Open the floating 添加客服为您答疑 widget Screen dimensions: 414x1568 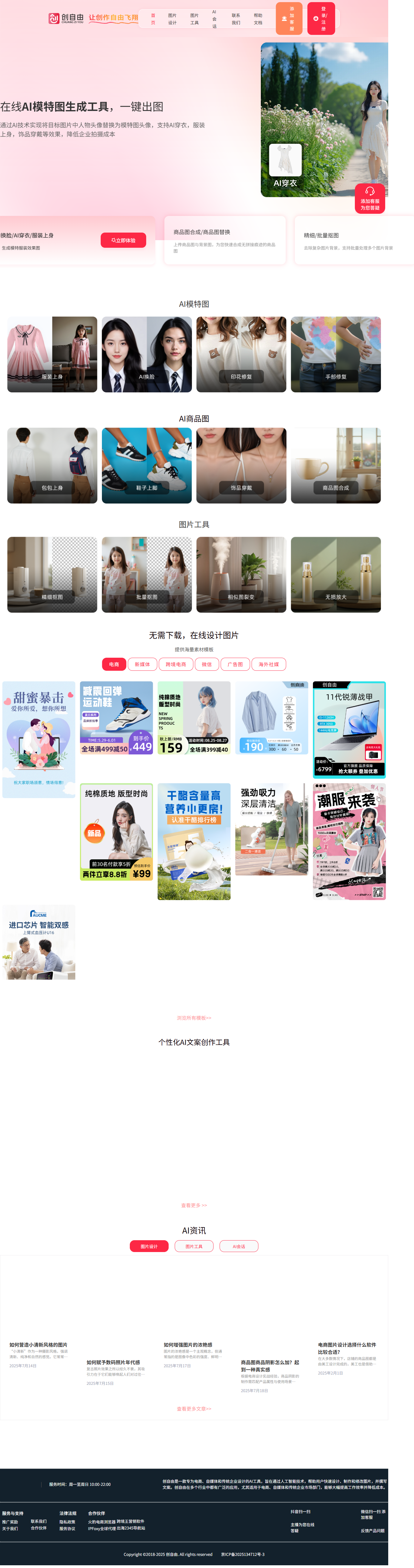click(369, 198)
